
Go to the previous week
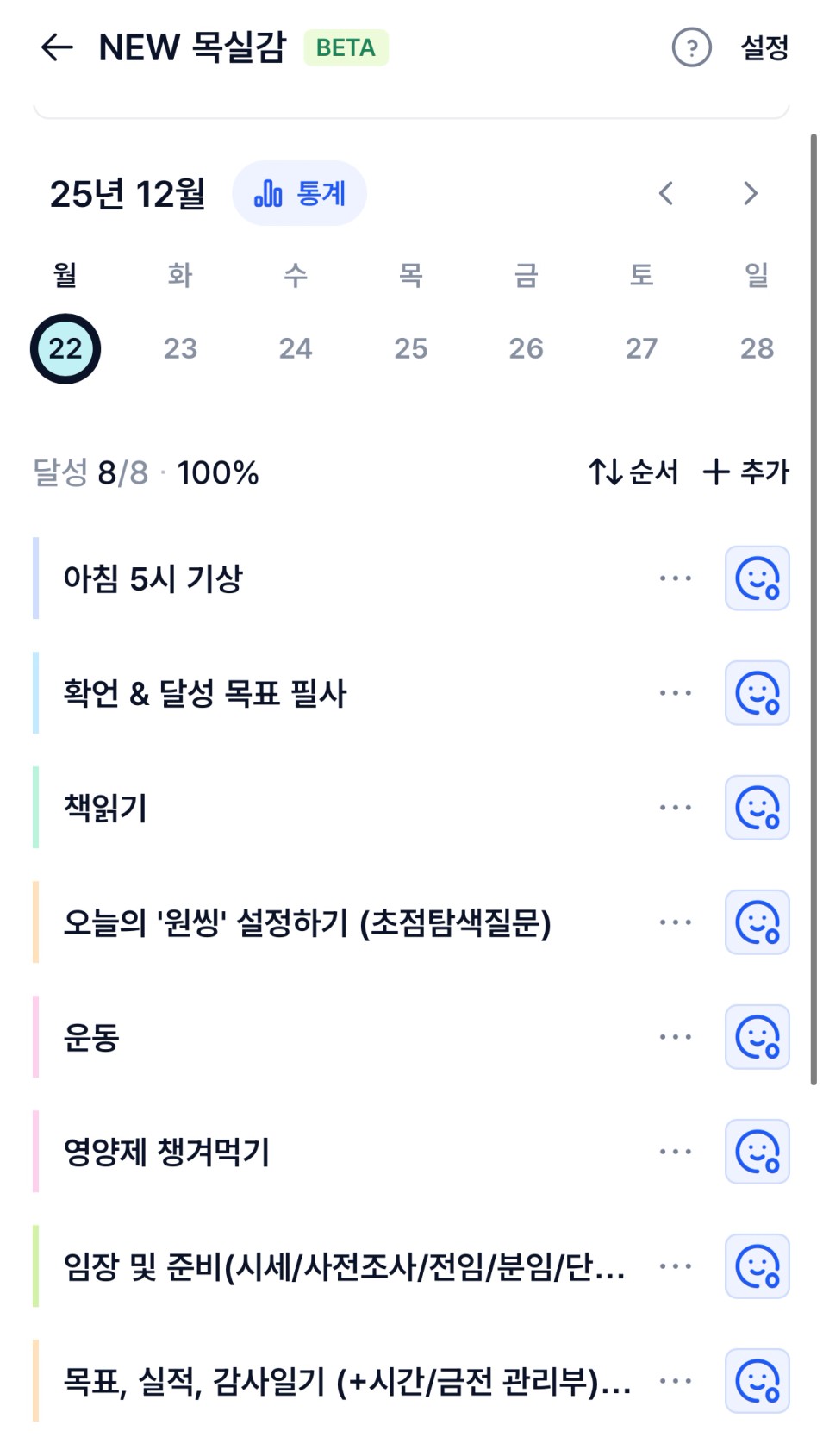coord(666,193)
